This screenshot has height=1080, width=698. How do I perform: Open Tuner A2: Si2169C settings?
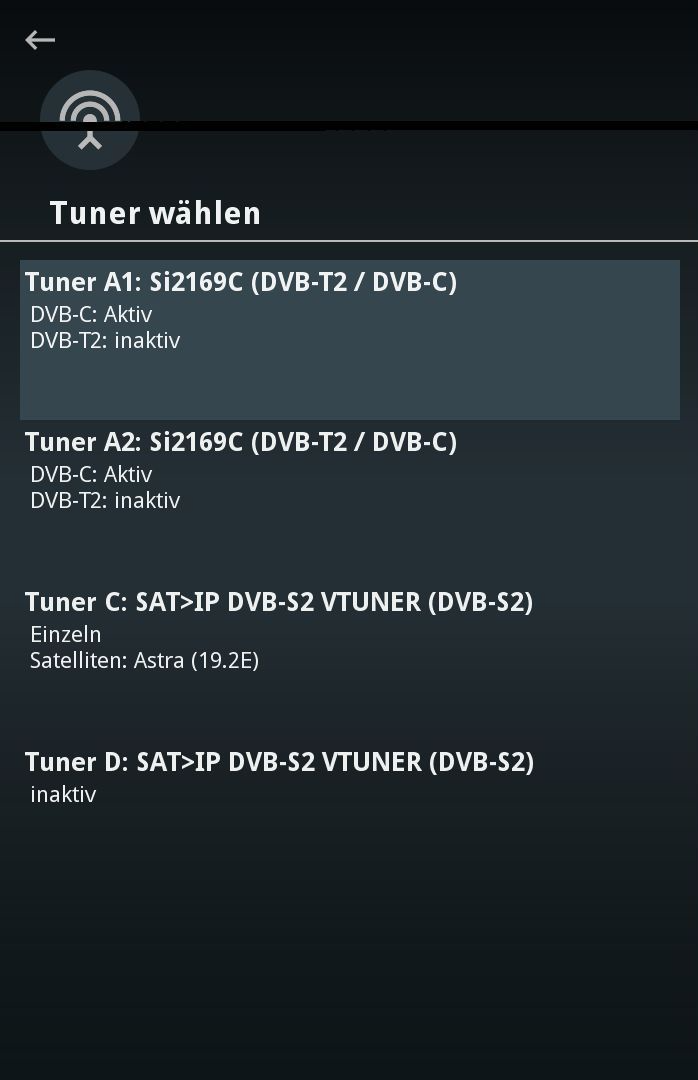pyautogui.click(x=349, y=470)
